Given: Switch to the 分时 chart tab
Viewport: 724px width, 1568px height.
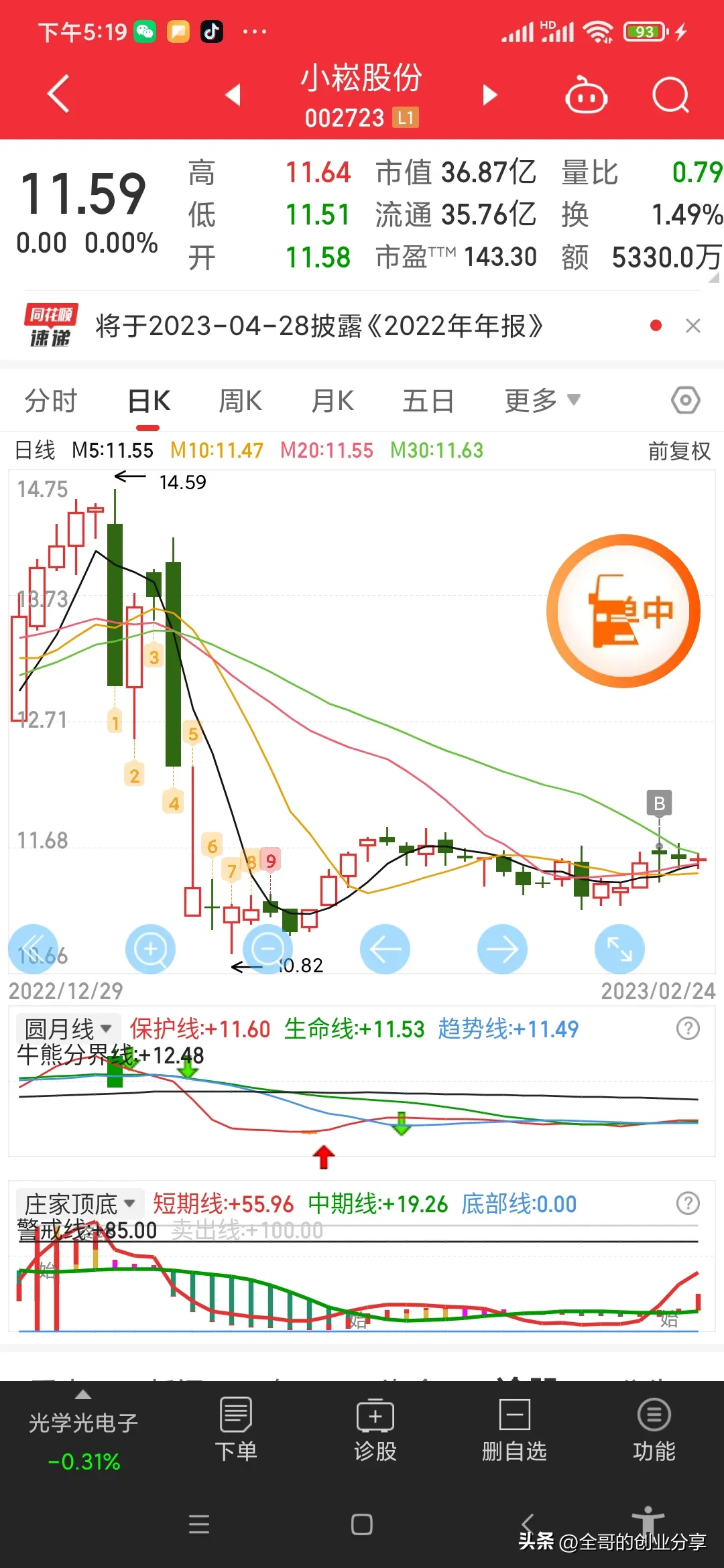Looking at the screenshot, I should pos(51,401).
